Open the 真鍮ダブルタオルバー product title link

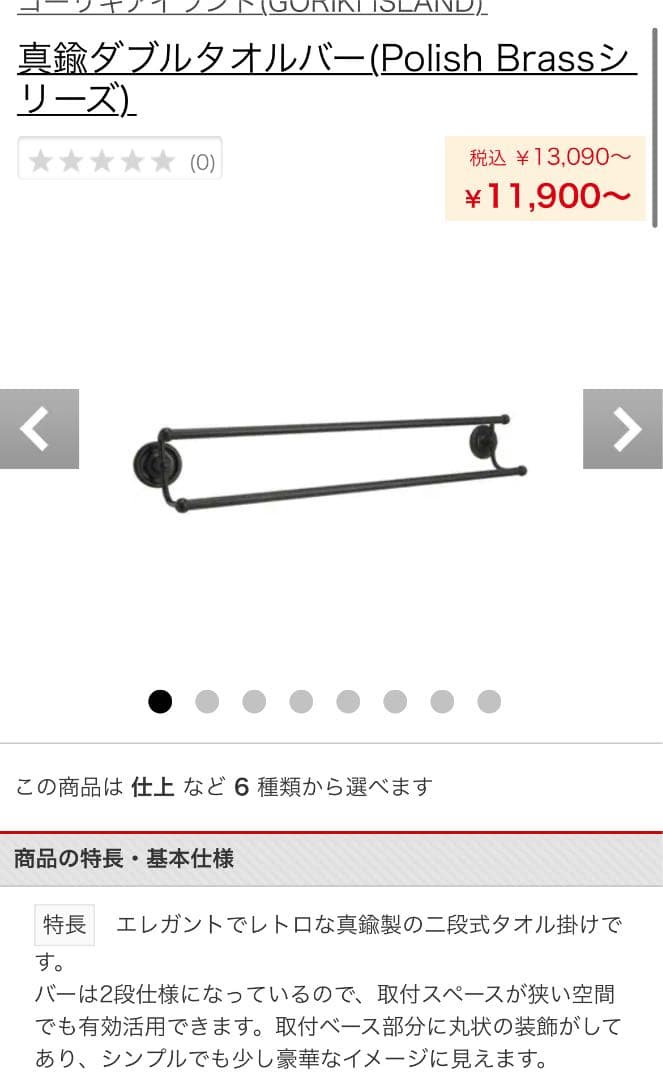[x=326, y=79]
